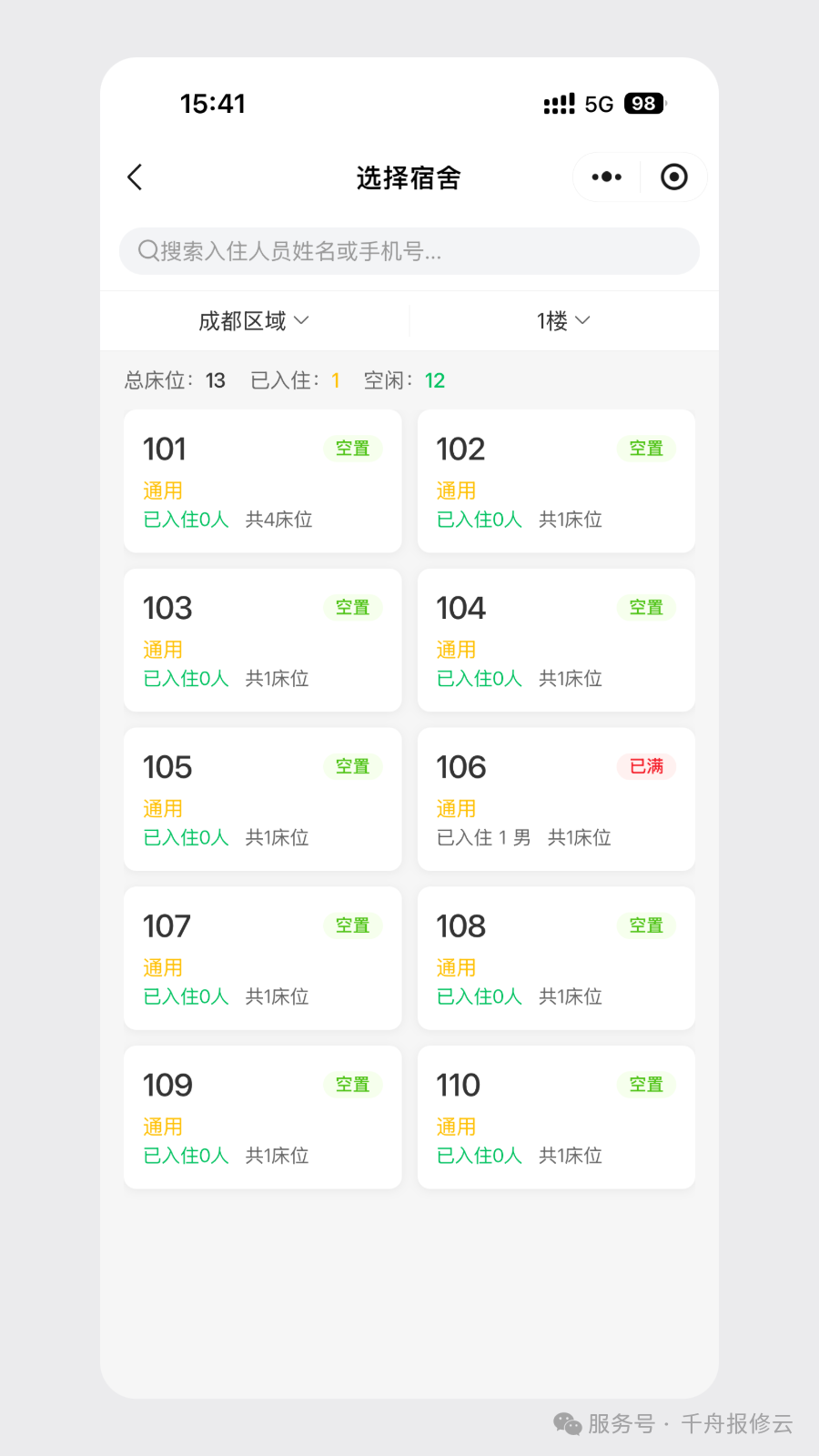
Task: Tap the 空置 badge on room 110
Action: click(646, 1084)
